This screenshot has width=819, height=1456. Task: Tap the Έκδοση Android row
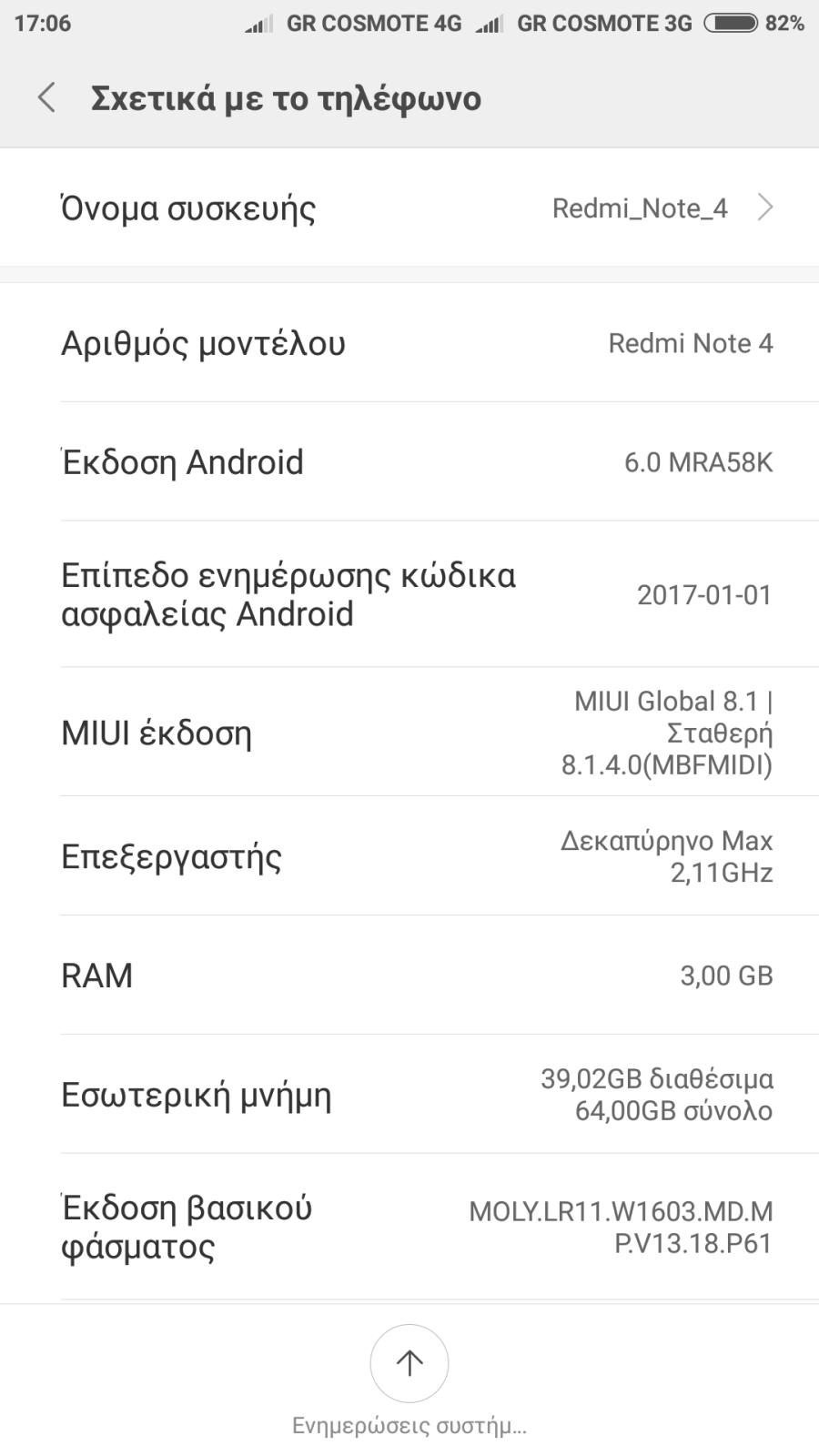(409, 462)
